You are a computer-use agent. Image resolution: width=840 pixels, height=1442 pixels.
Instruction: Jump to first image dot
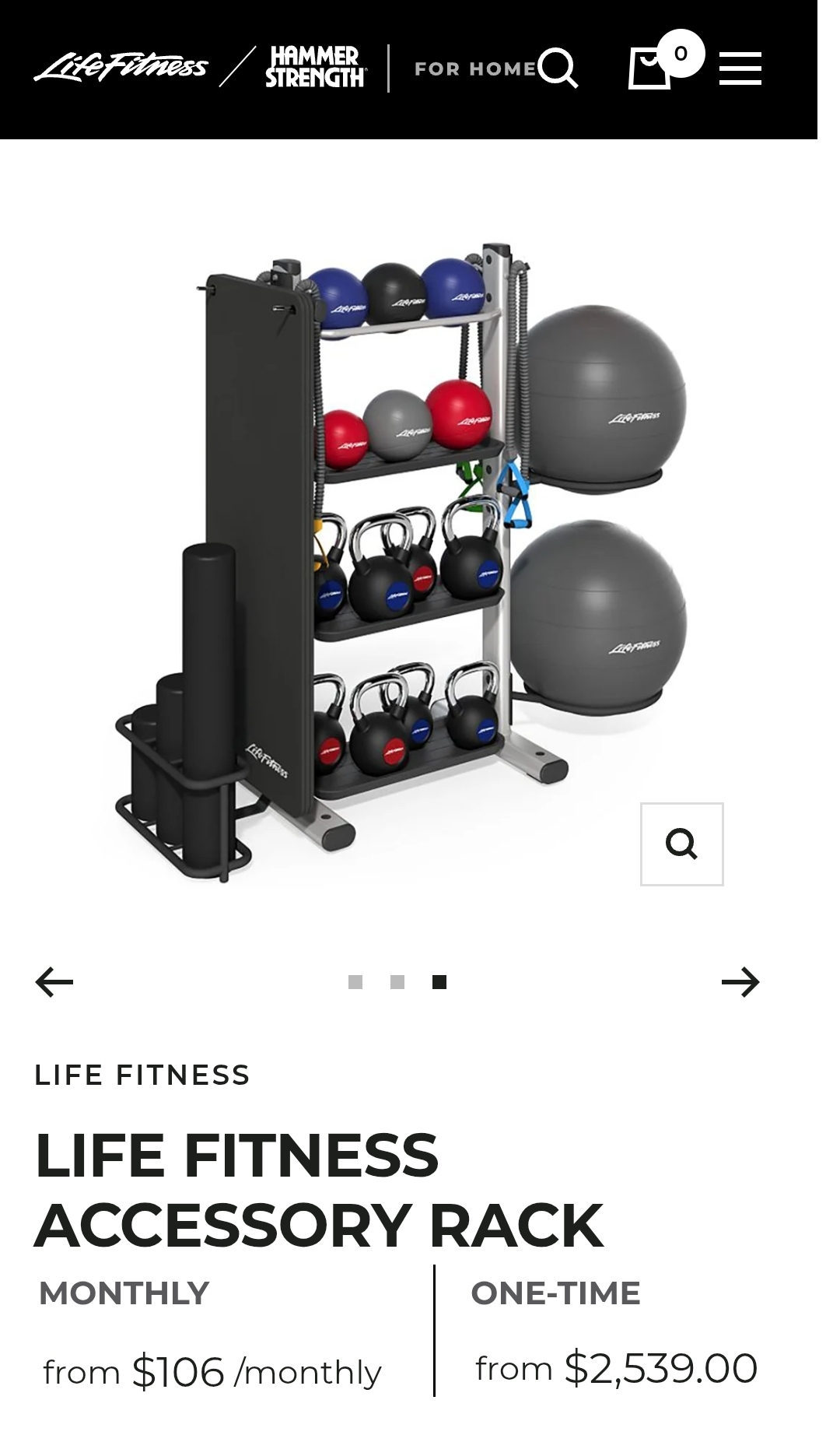pyautogui.click(x=355, y=982)
